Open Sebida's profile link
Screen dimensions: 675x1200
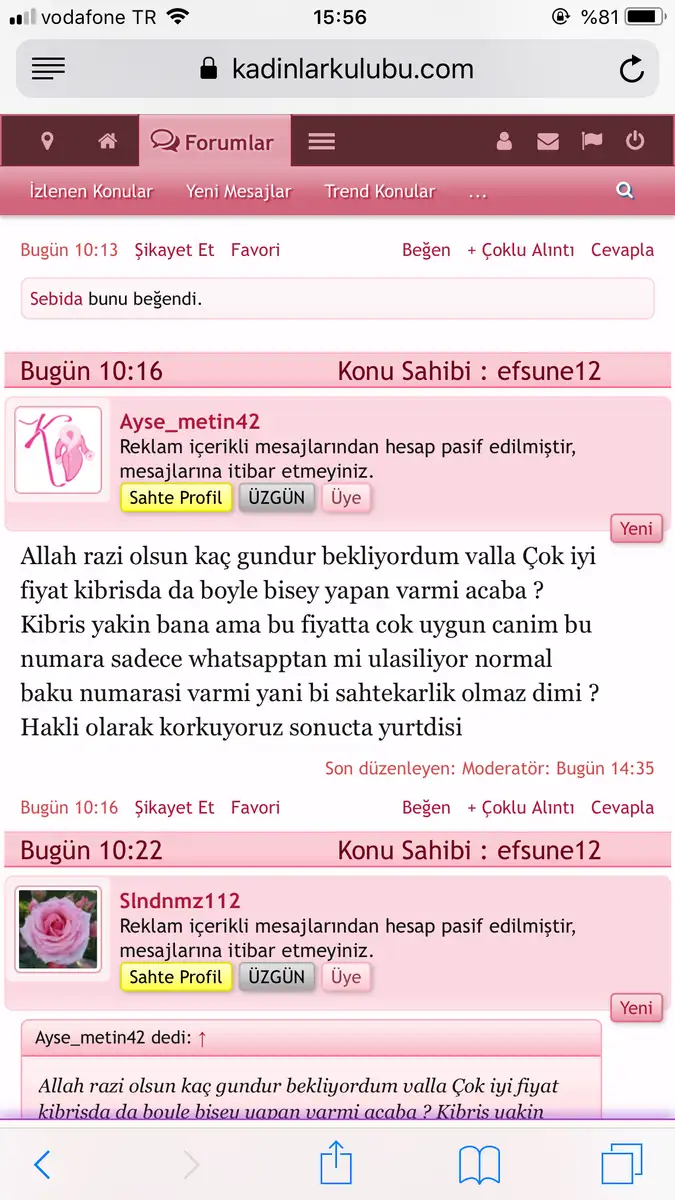point(56,298)
